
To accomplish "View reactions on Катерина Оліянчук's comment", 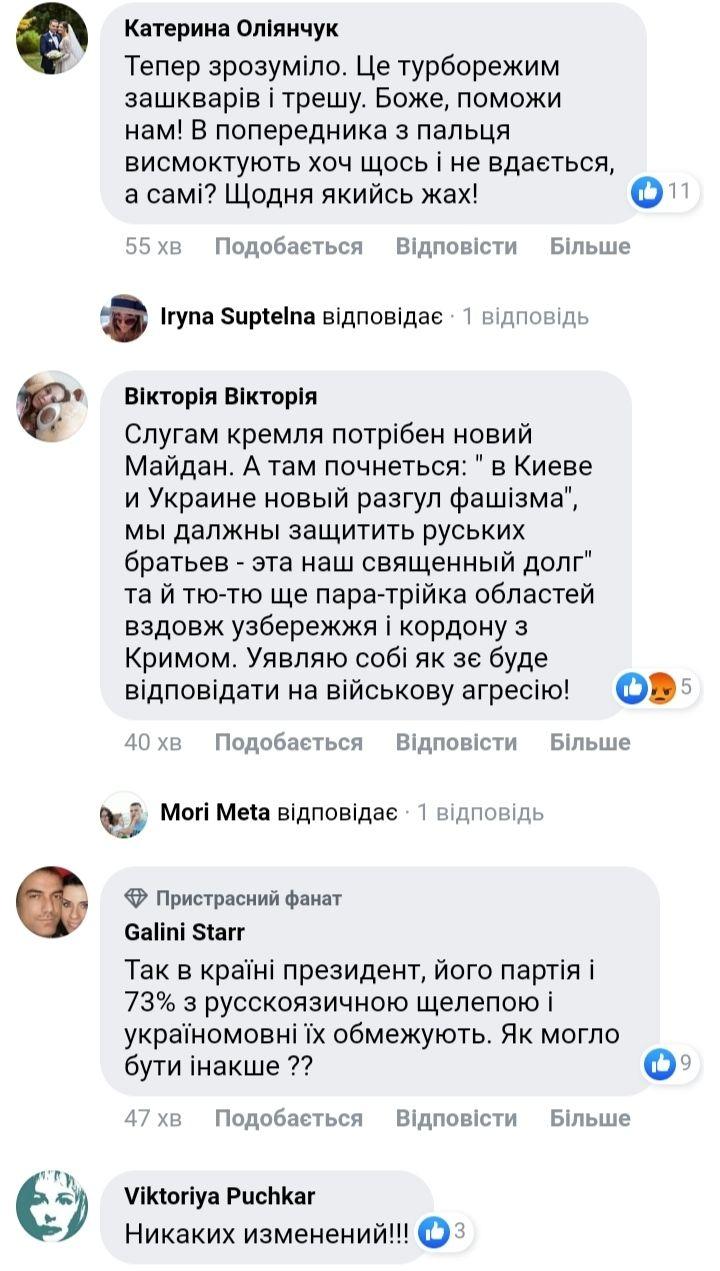I will (x=664, y=192).
